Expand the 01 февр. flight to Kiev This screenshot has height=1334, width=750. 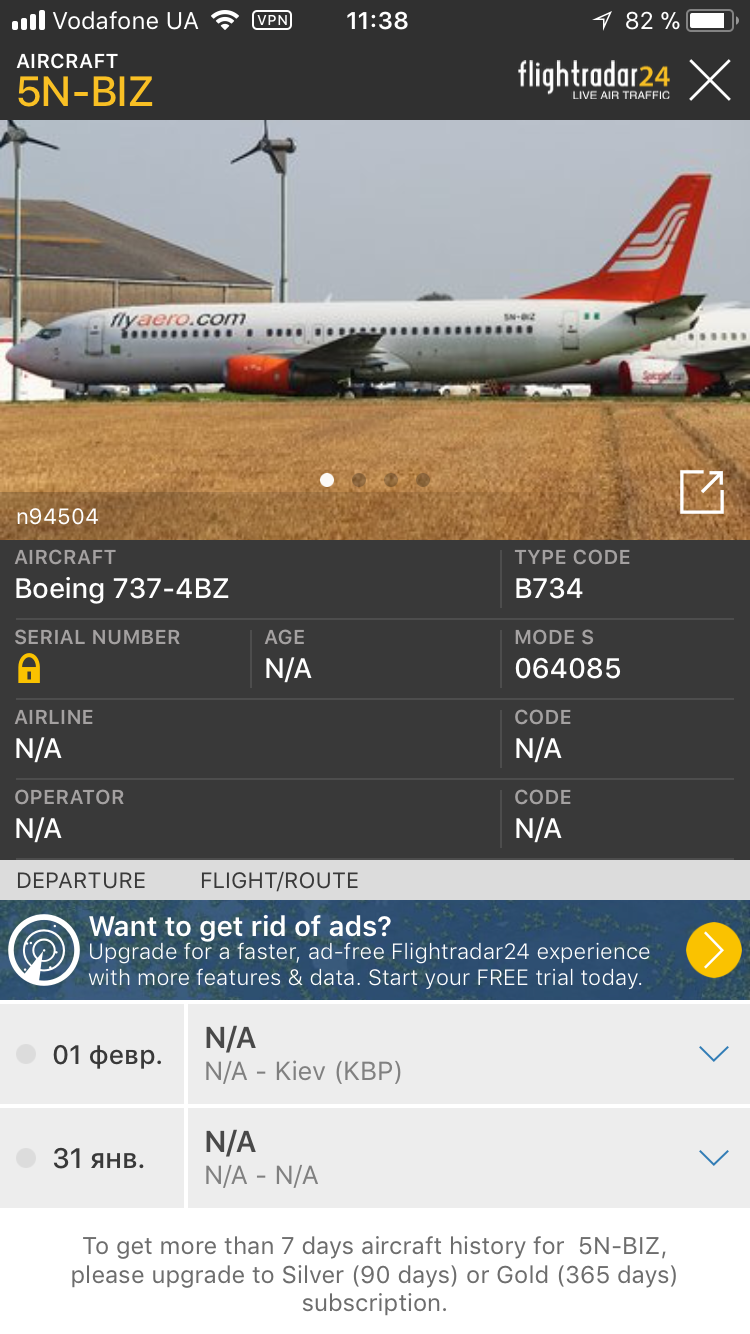point(713,1054)
